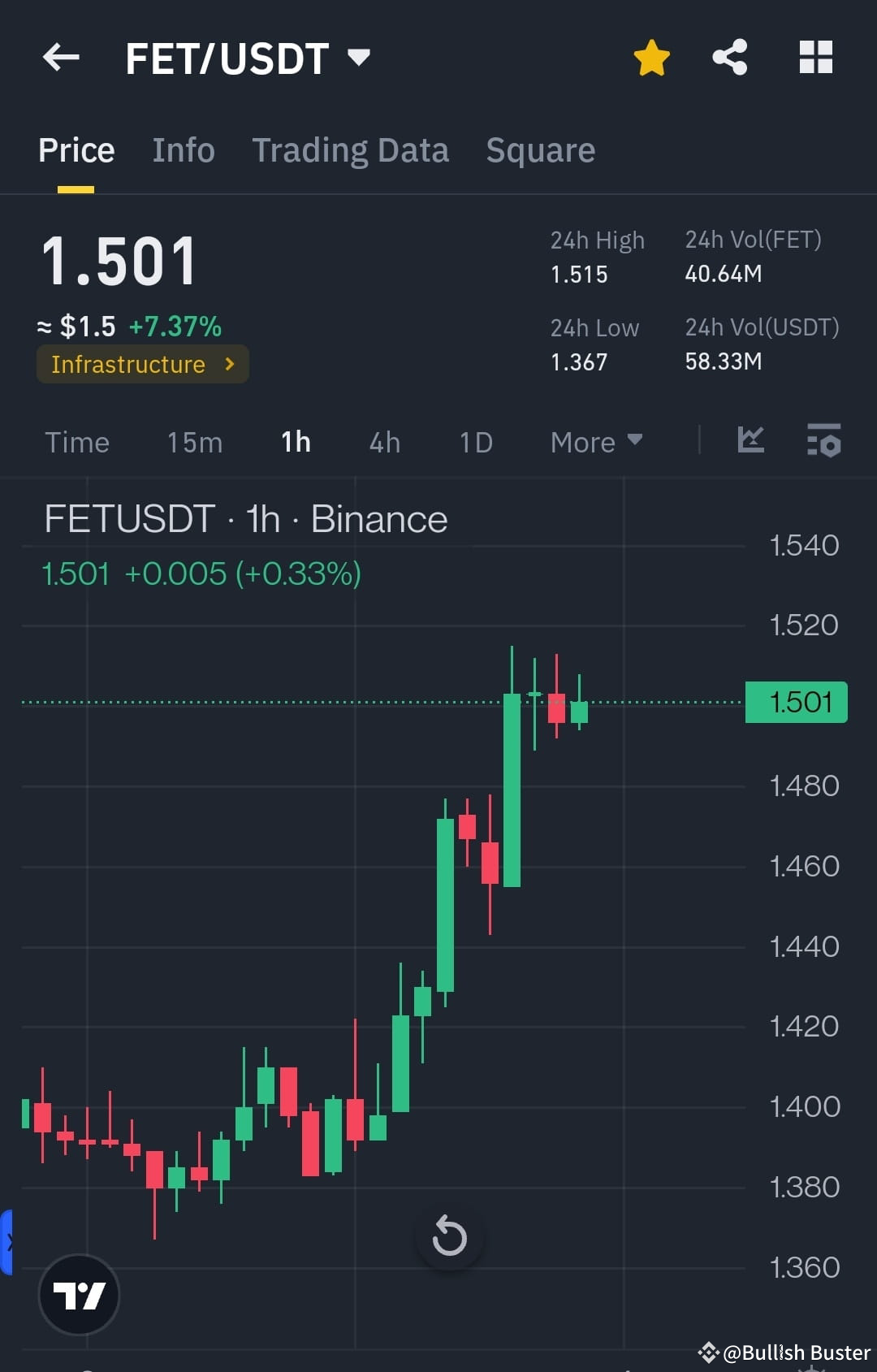
Task: Open the Infrastructure category link
Action: [x=142, y=364]
